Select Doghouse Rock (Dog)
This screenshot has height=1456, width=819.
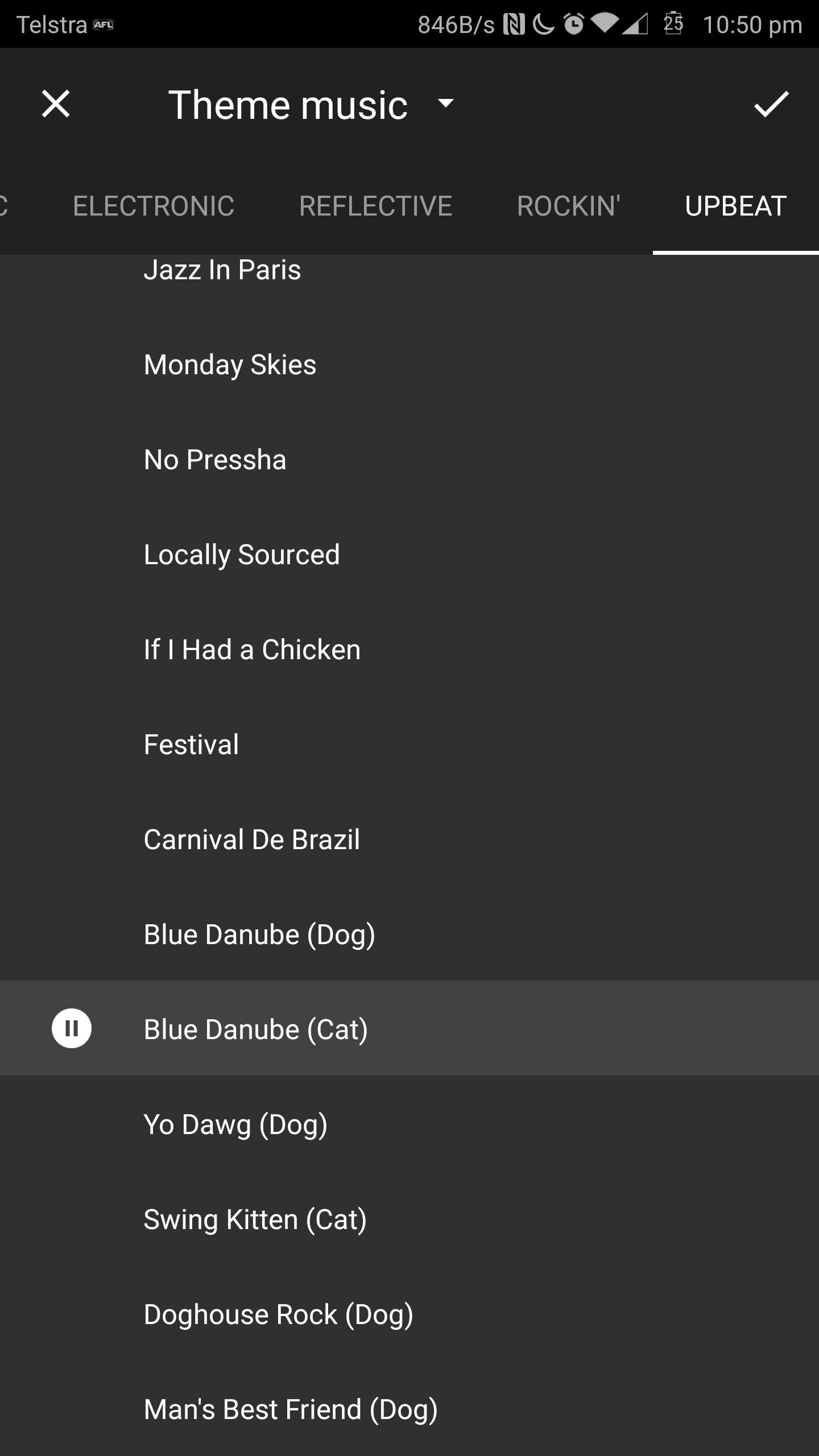(409, 1314)
